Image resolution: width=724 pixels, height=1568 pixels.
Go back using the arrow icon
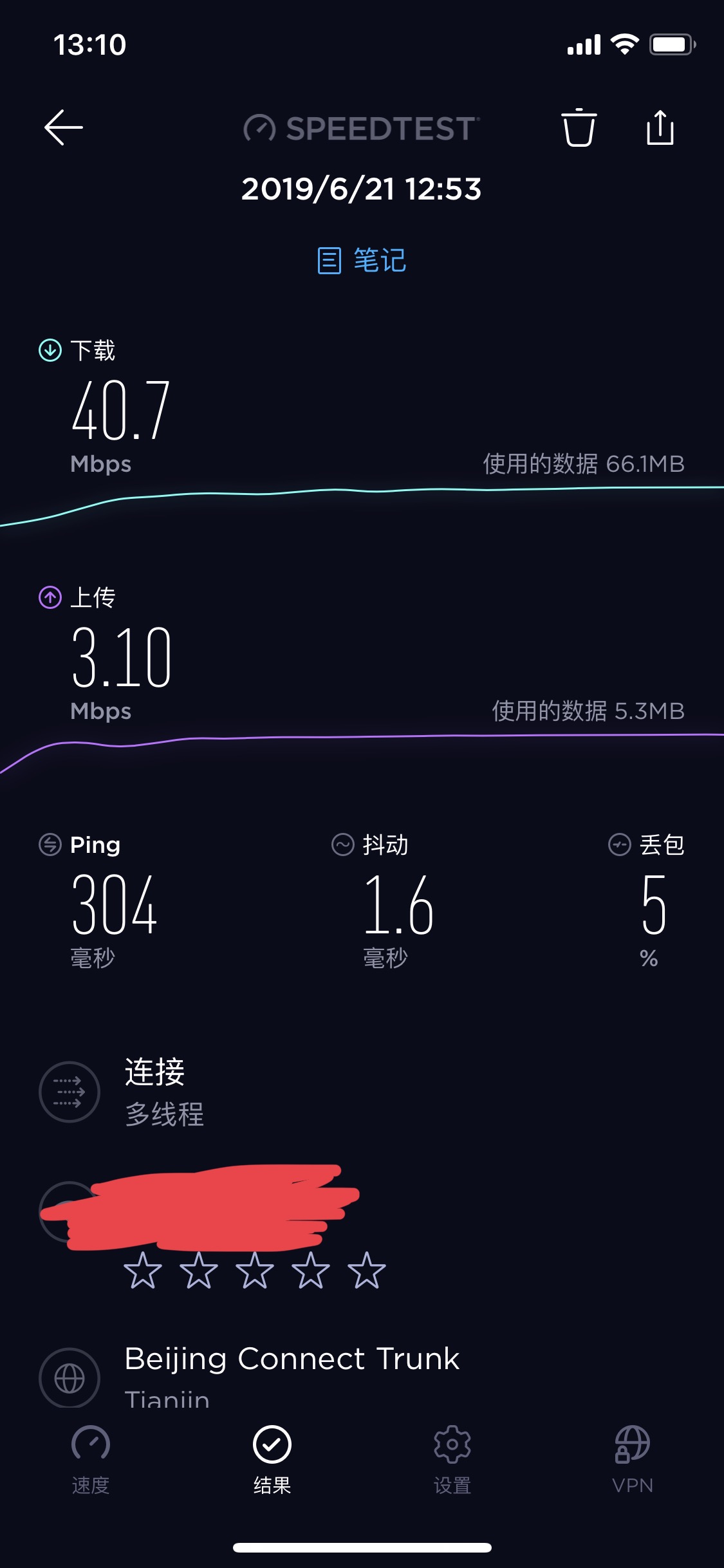(x=64, y=127)
